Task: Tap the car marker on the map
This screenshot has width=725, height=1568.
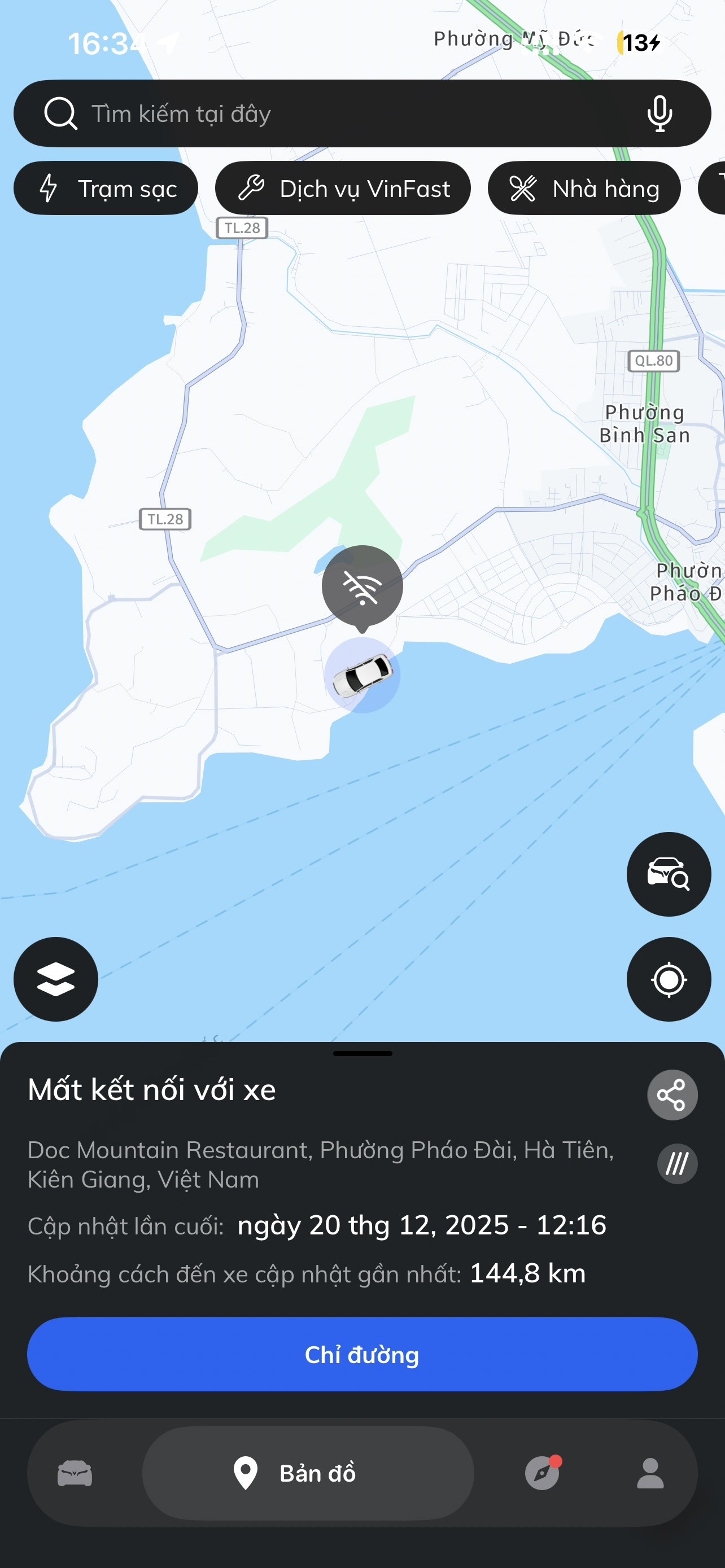Action: pyautogui.click(x=362, y=676)
